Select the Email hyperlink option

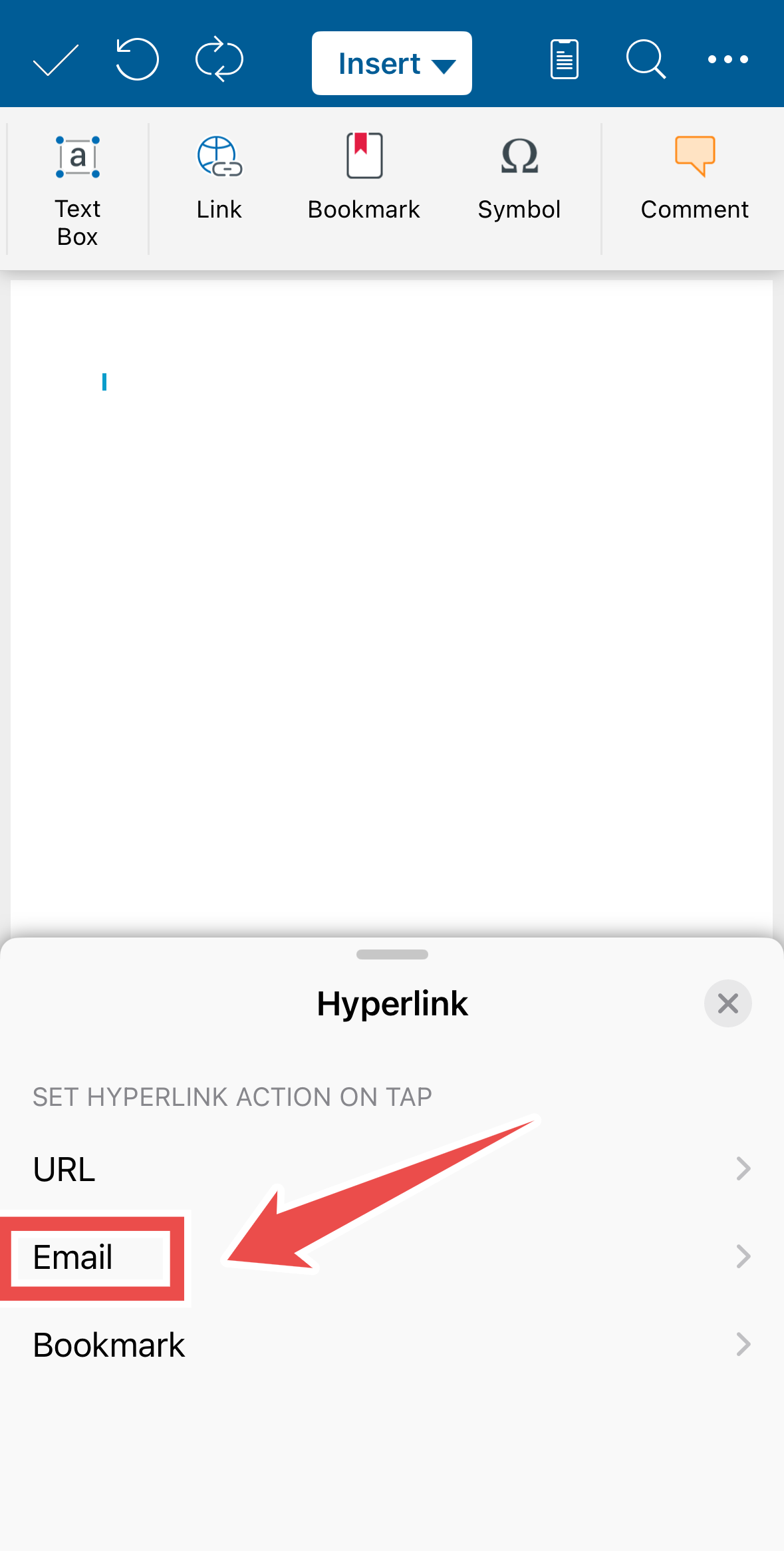[392, 1257]
